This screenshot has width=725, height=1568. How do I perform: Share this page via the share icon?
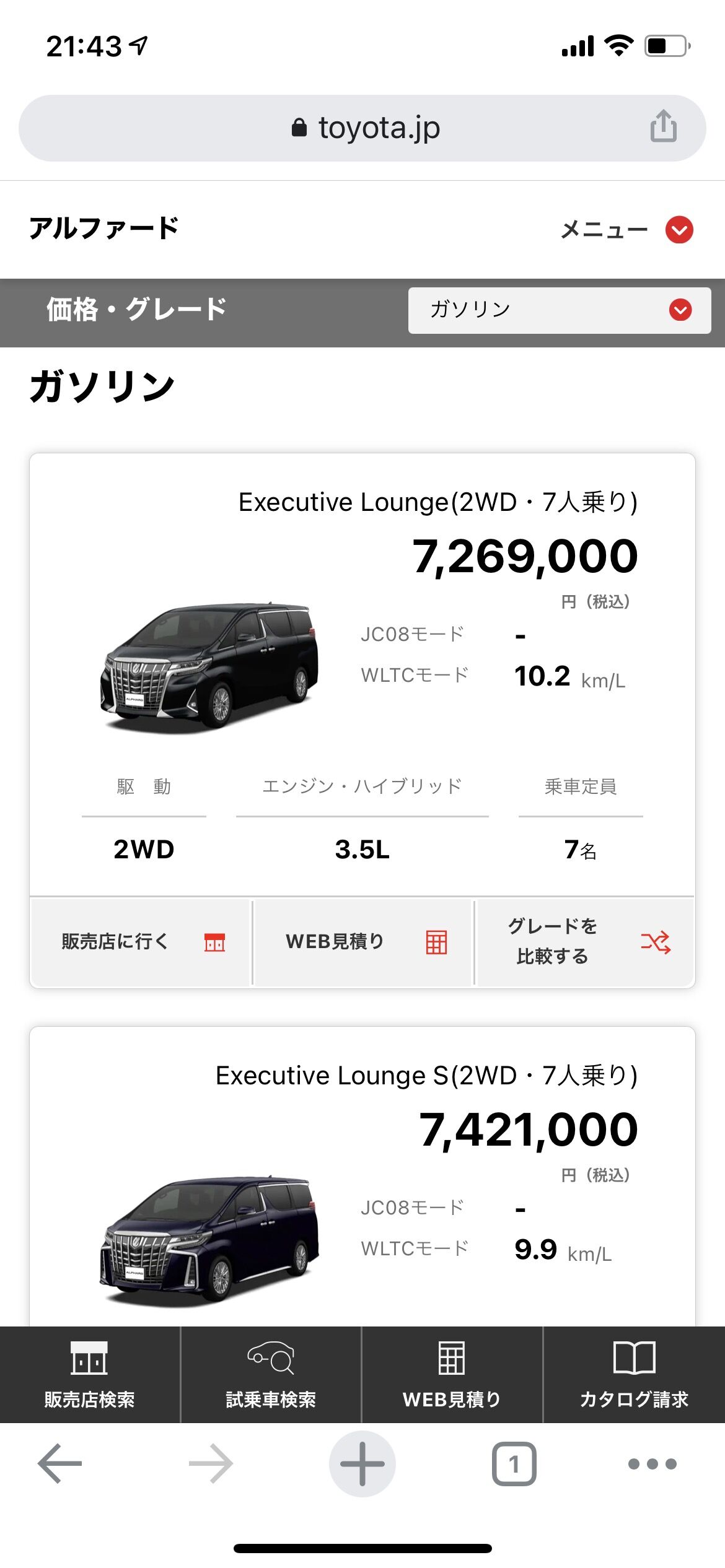coord(663,126)
